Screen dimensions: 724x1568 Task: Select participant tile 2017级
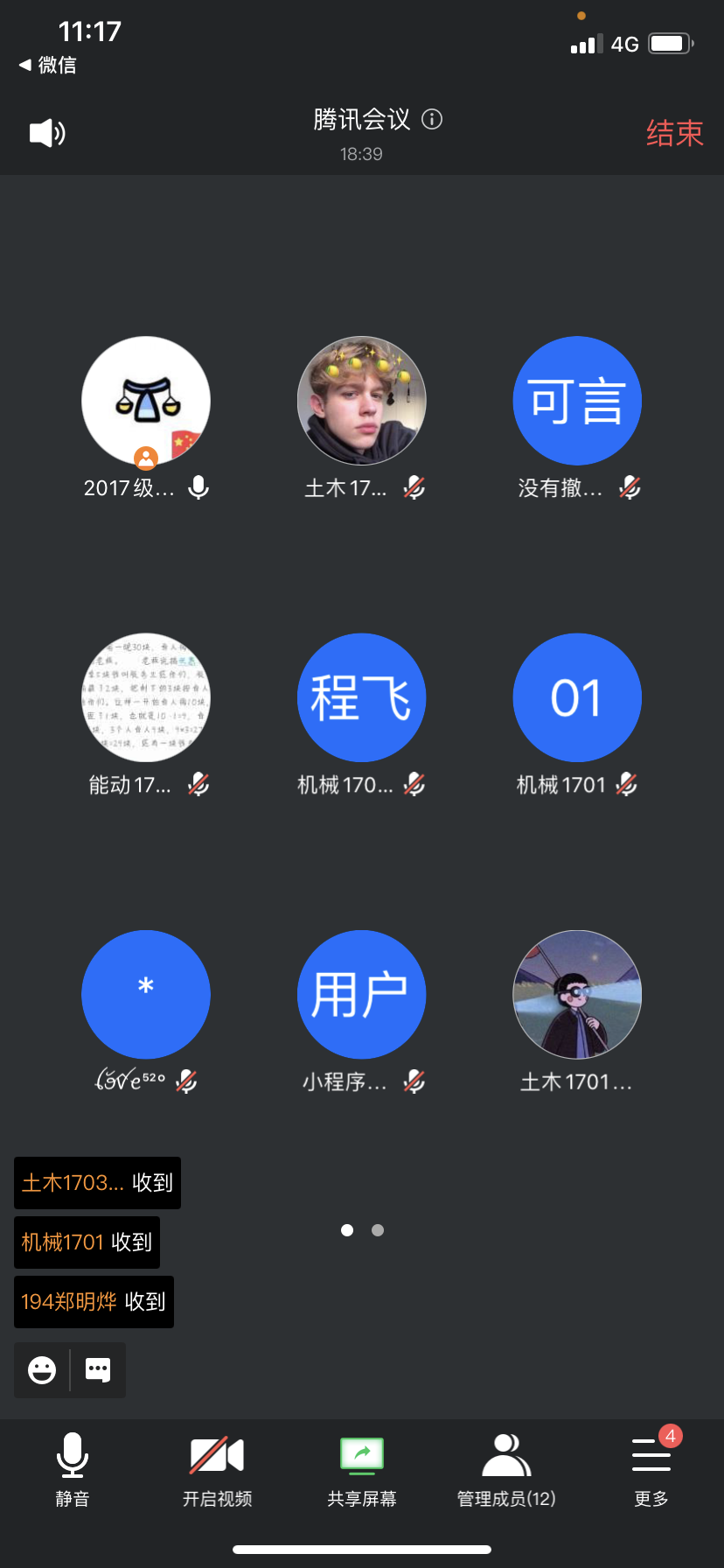146,401
